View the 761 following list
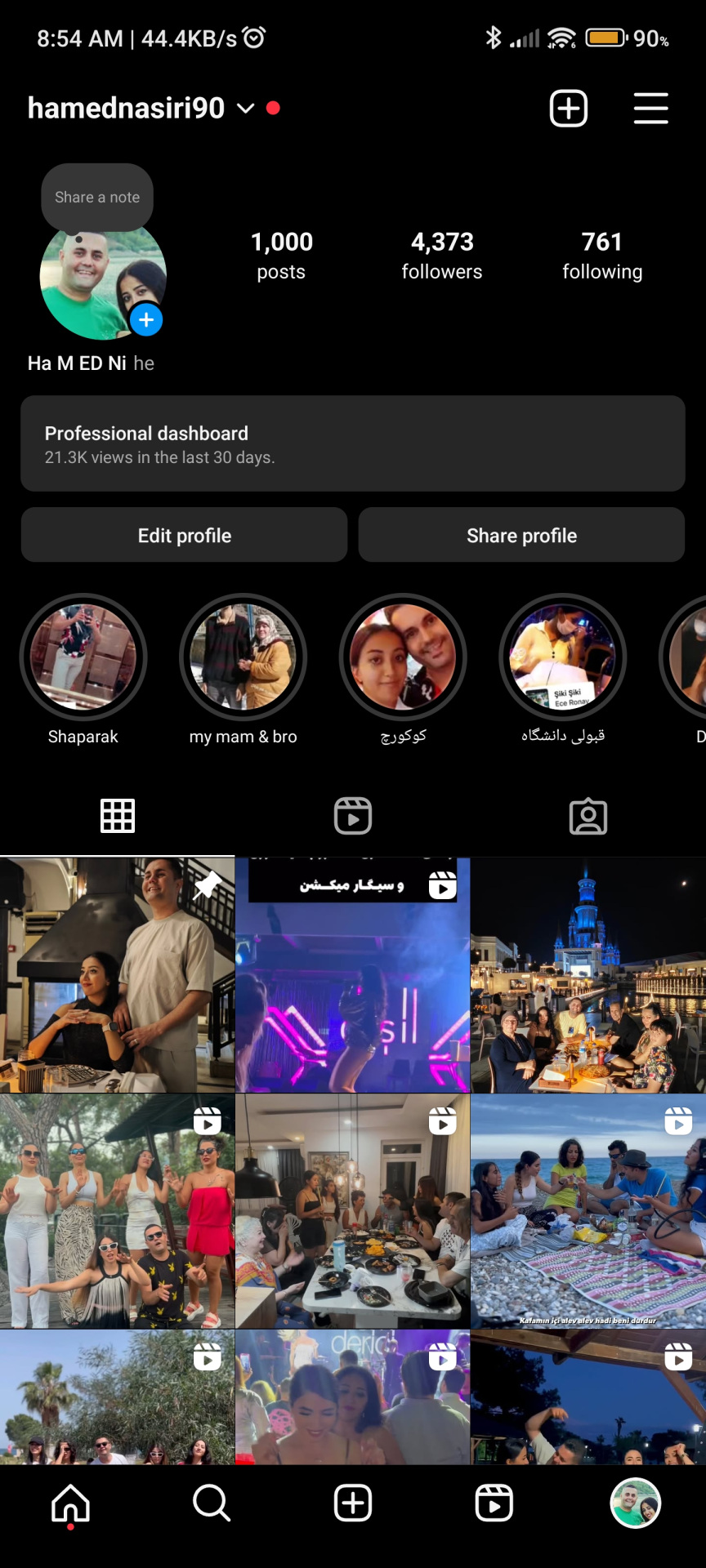Image resolution: width=706 pixels, height=1568 pixels. (x=602, y=255)
